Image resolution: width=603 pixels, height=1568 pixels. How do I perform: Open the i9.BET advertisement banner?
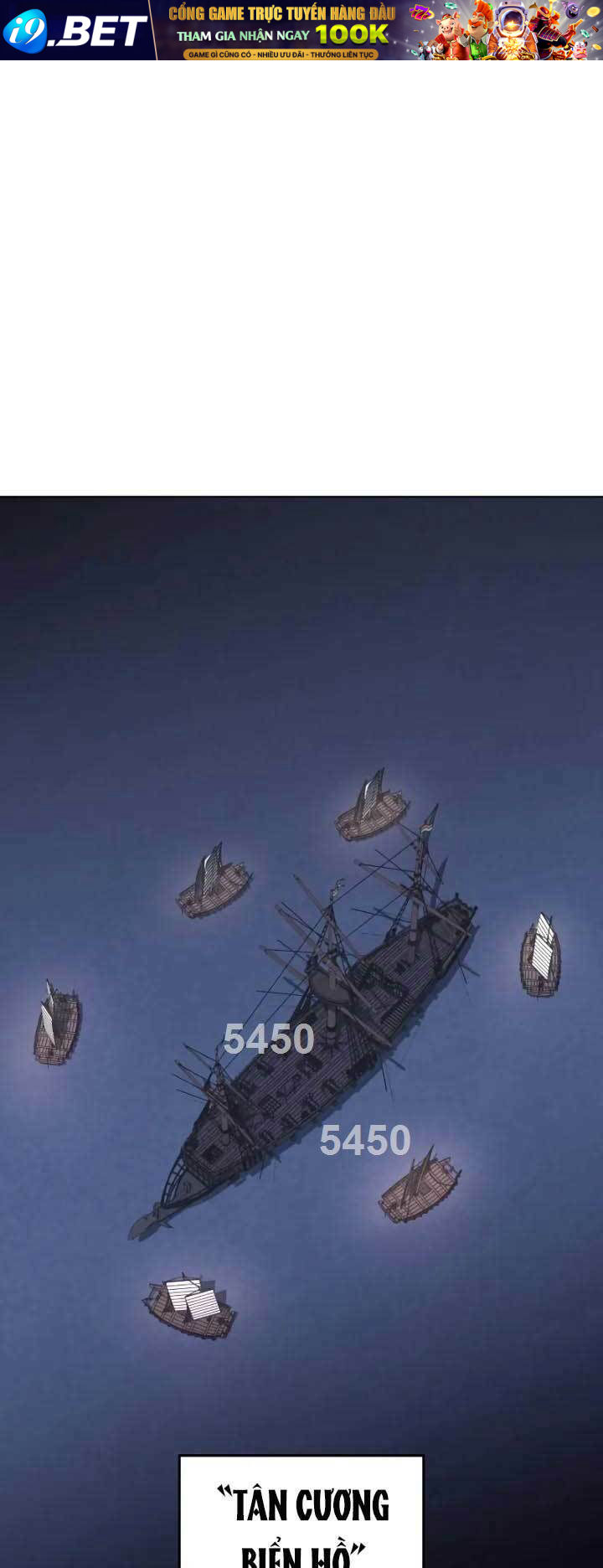[x=301, y=30]
